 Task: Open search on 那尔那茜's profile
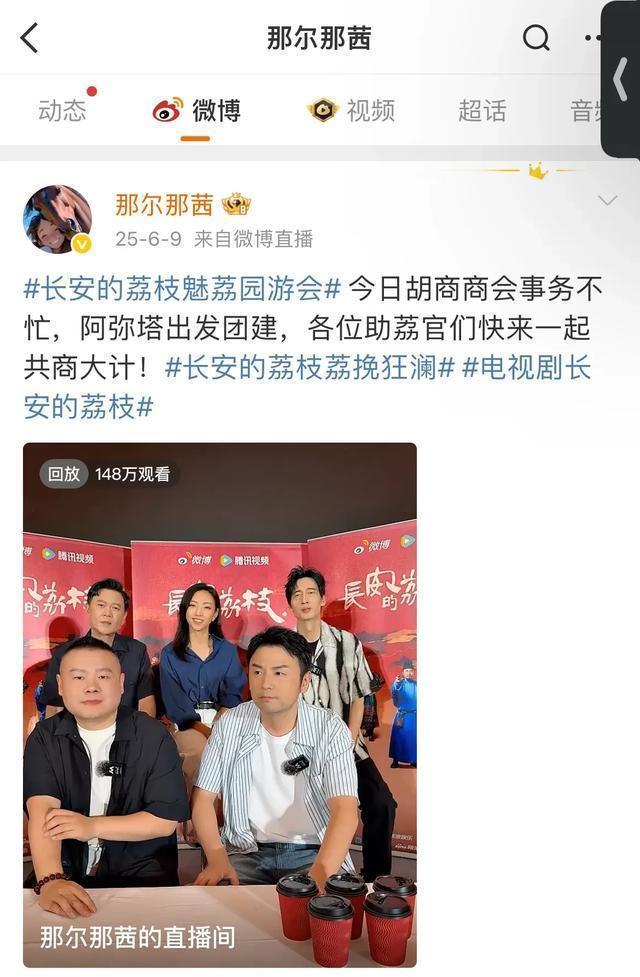tap(536, 38)
